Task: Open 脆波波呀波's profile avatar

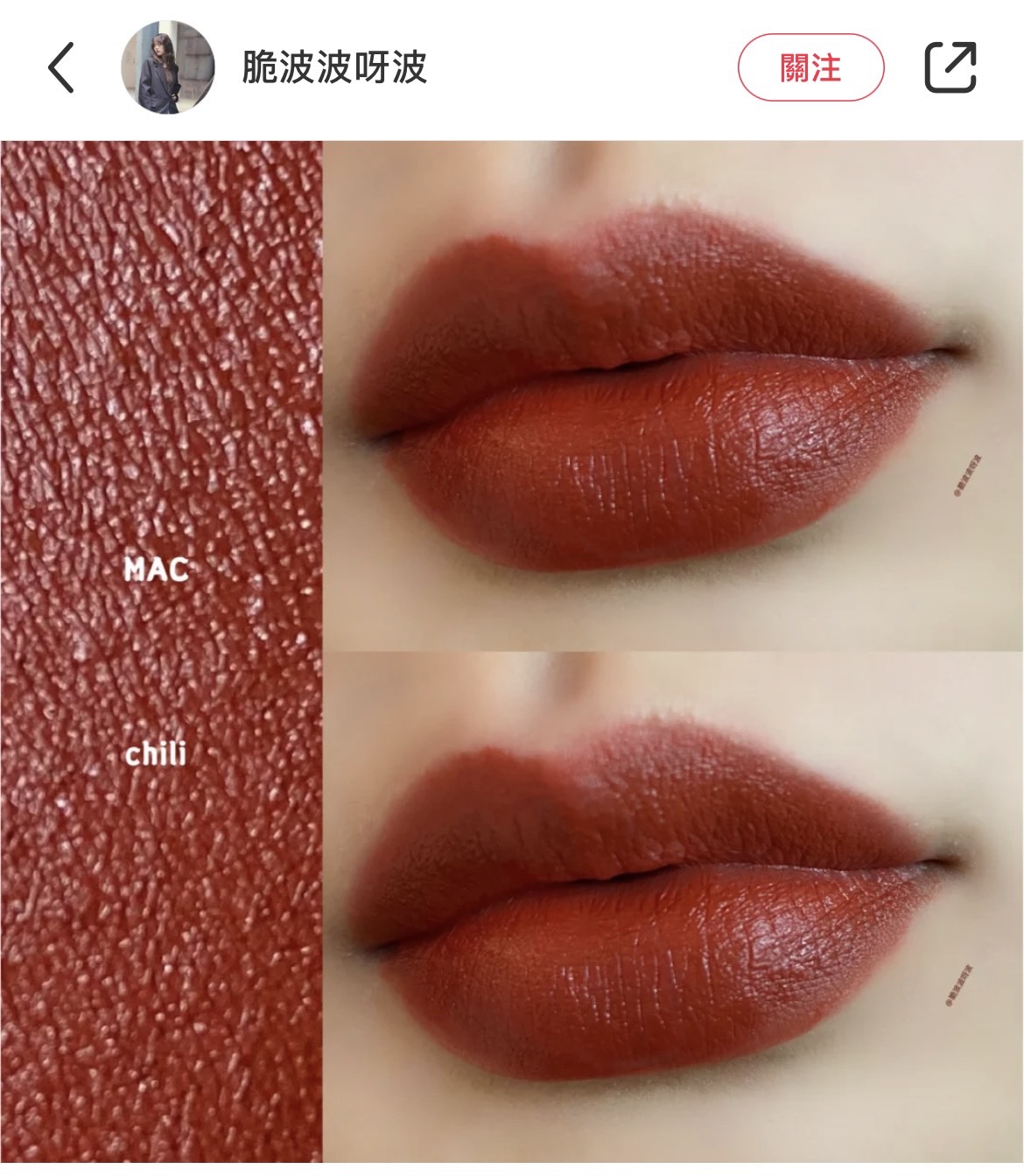Action: point(167,67)
